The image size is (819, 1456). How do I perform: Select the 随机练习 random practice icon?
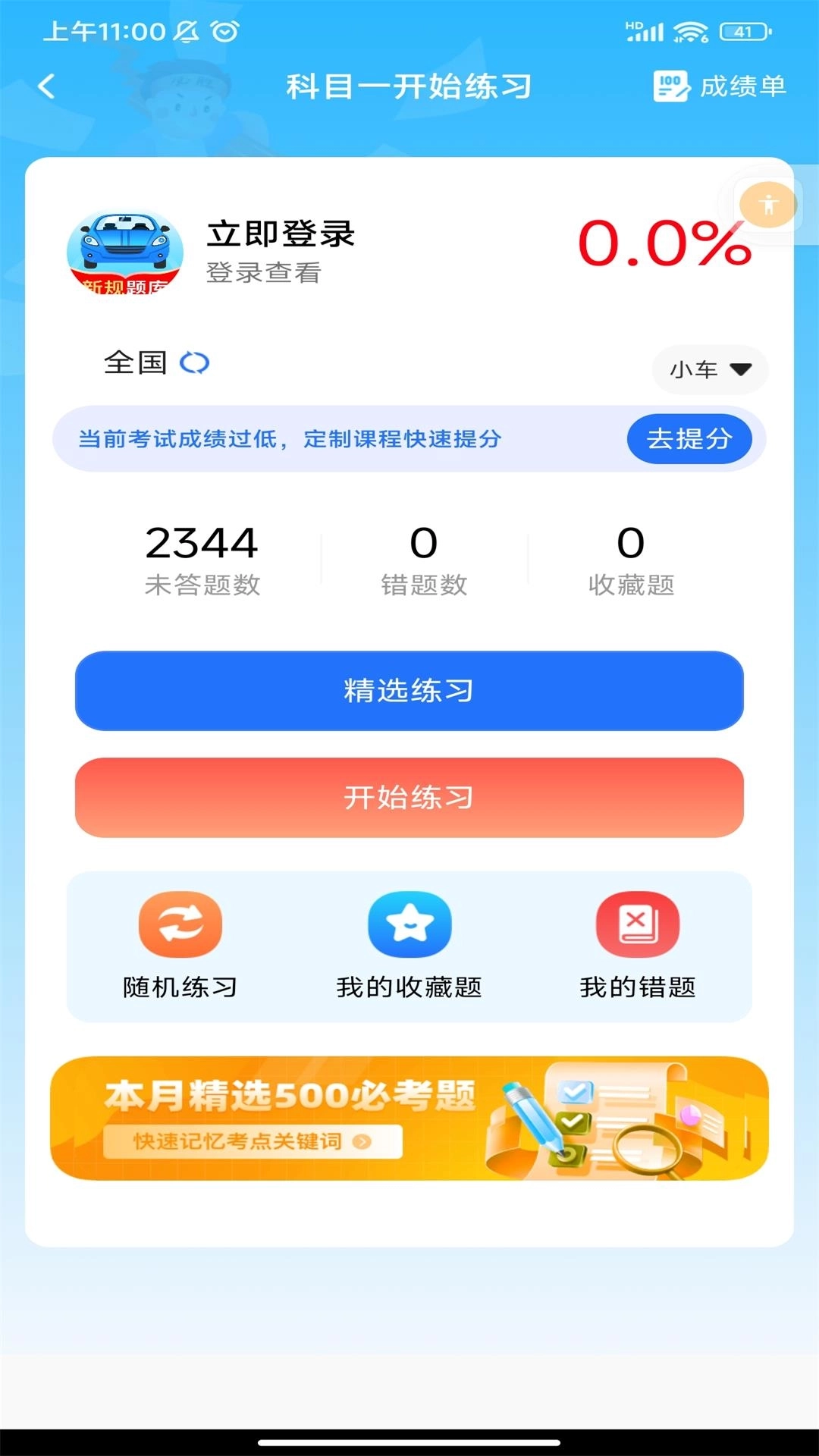point(180,925)
